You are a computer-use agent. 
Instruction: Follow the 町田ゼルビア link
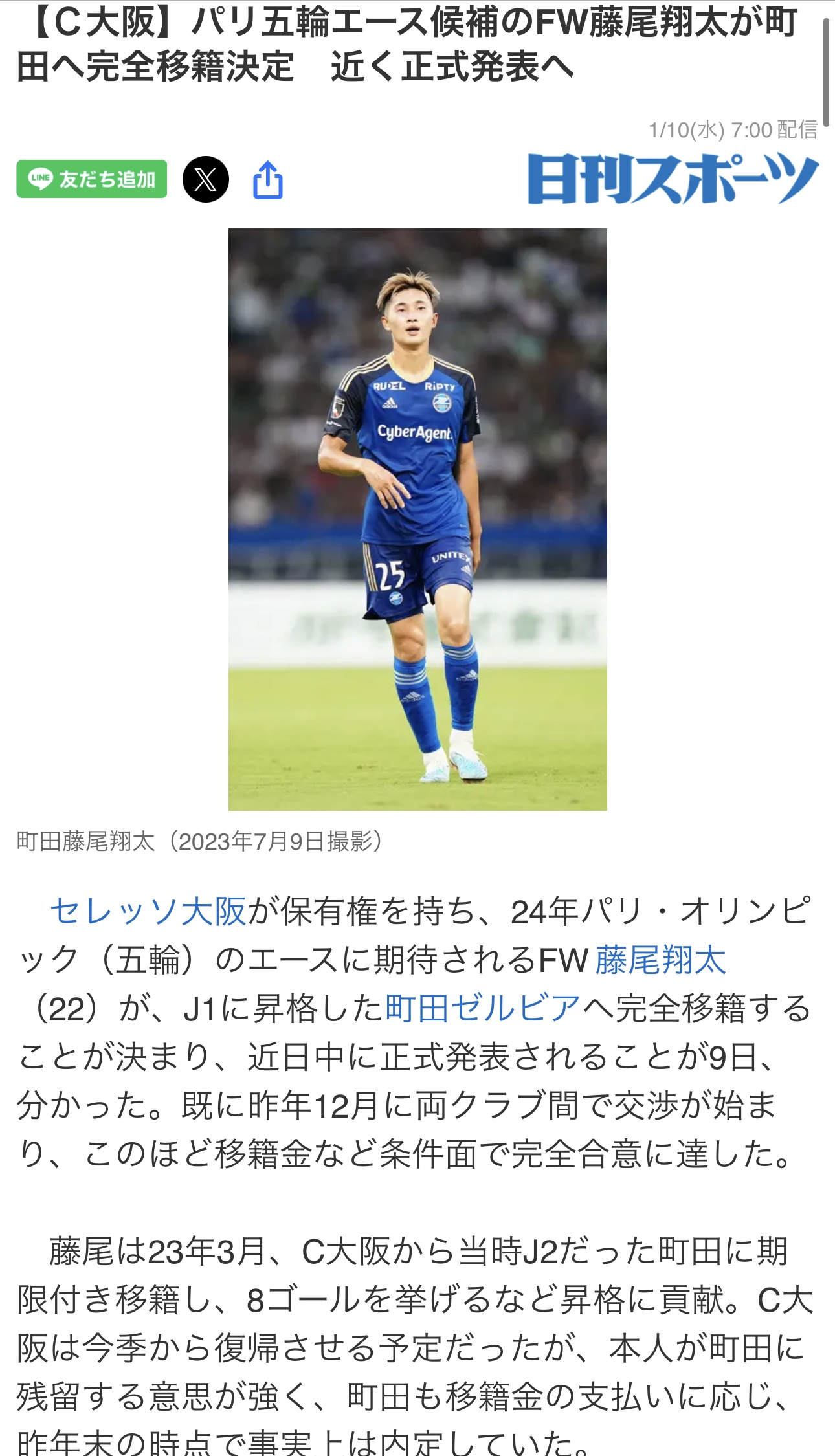tap(483, 1008)
